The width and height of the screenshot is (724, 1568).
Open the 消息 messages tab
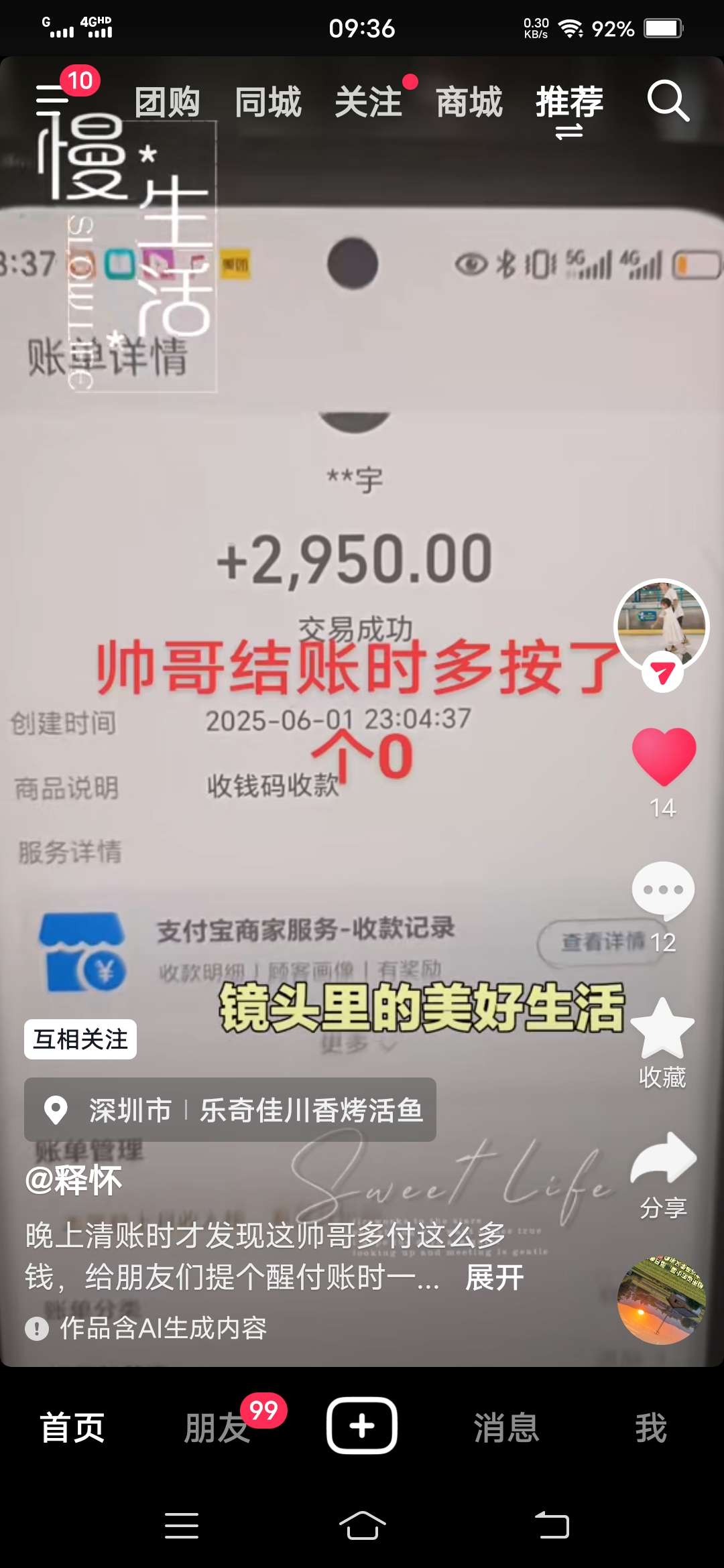pyautogui.click(x=506, y=1427)
